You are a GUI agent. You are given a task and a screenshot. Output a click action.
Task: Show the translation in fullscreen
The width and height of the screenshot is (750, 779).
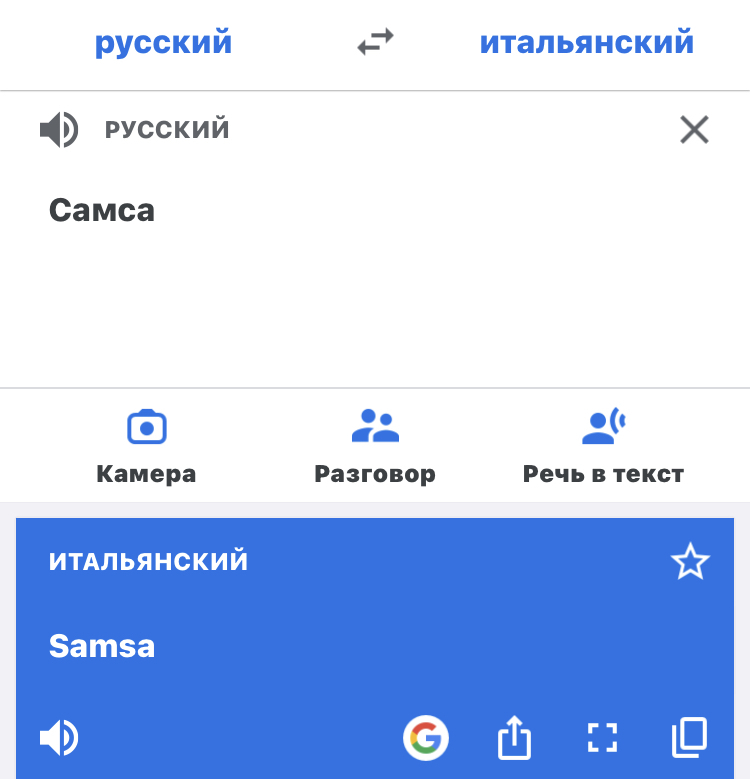tap(602, 739)
